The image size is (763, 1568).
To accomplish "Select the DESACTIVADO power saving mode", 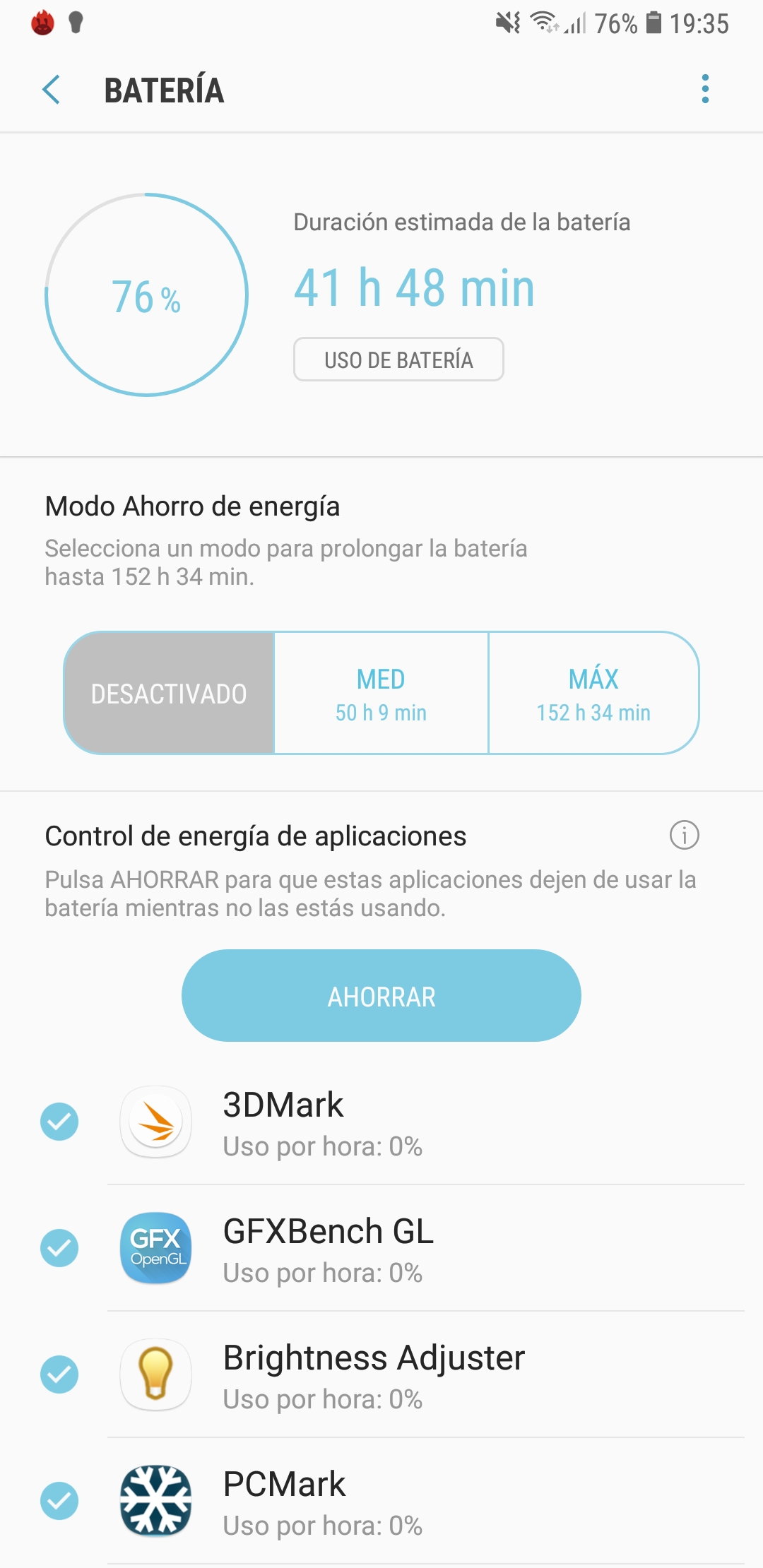I will (169, 693).
